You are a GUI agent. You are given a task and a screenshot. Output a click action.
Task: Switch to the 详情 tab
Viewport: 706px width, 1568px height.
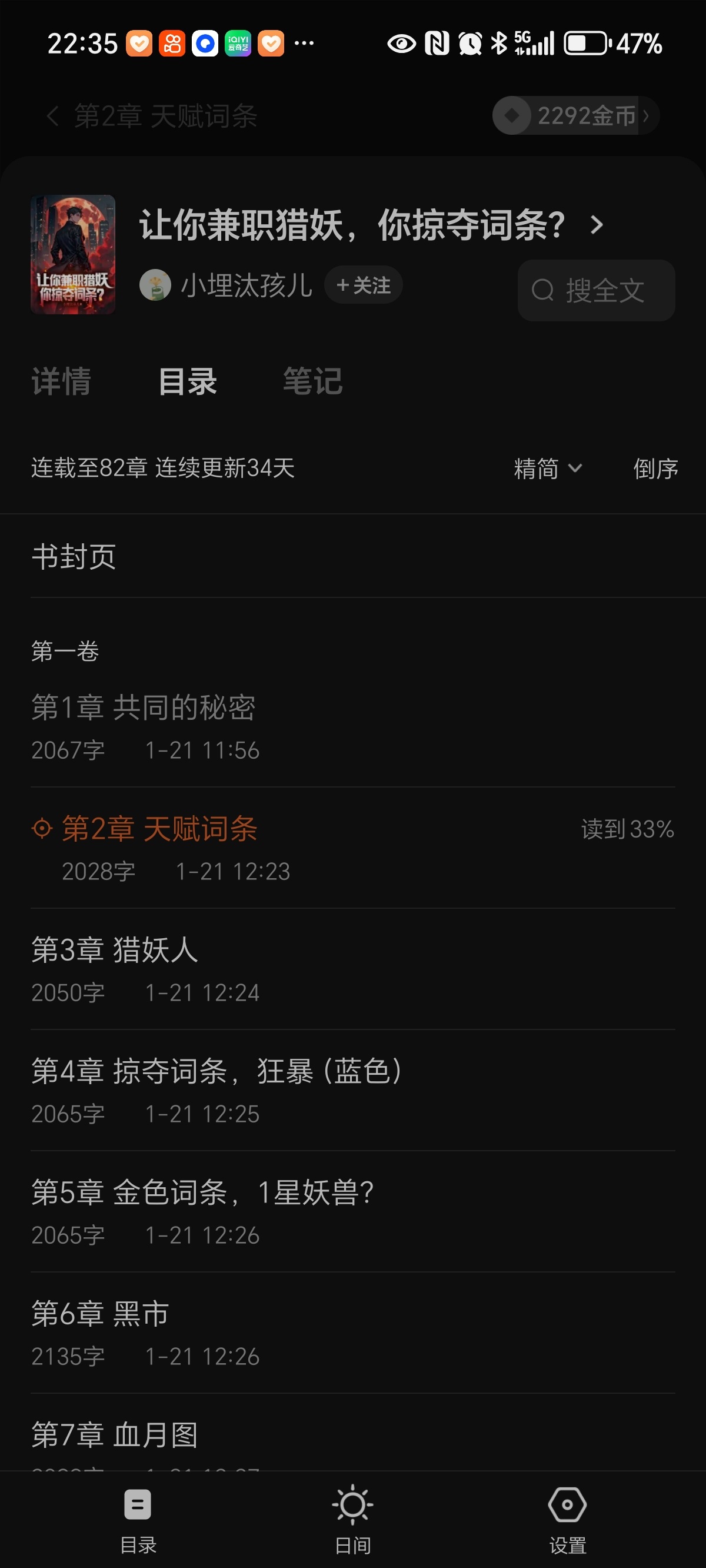(x=61, y=381)
